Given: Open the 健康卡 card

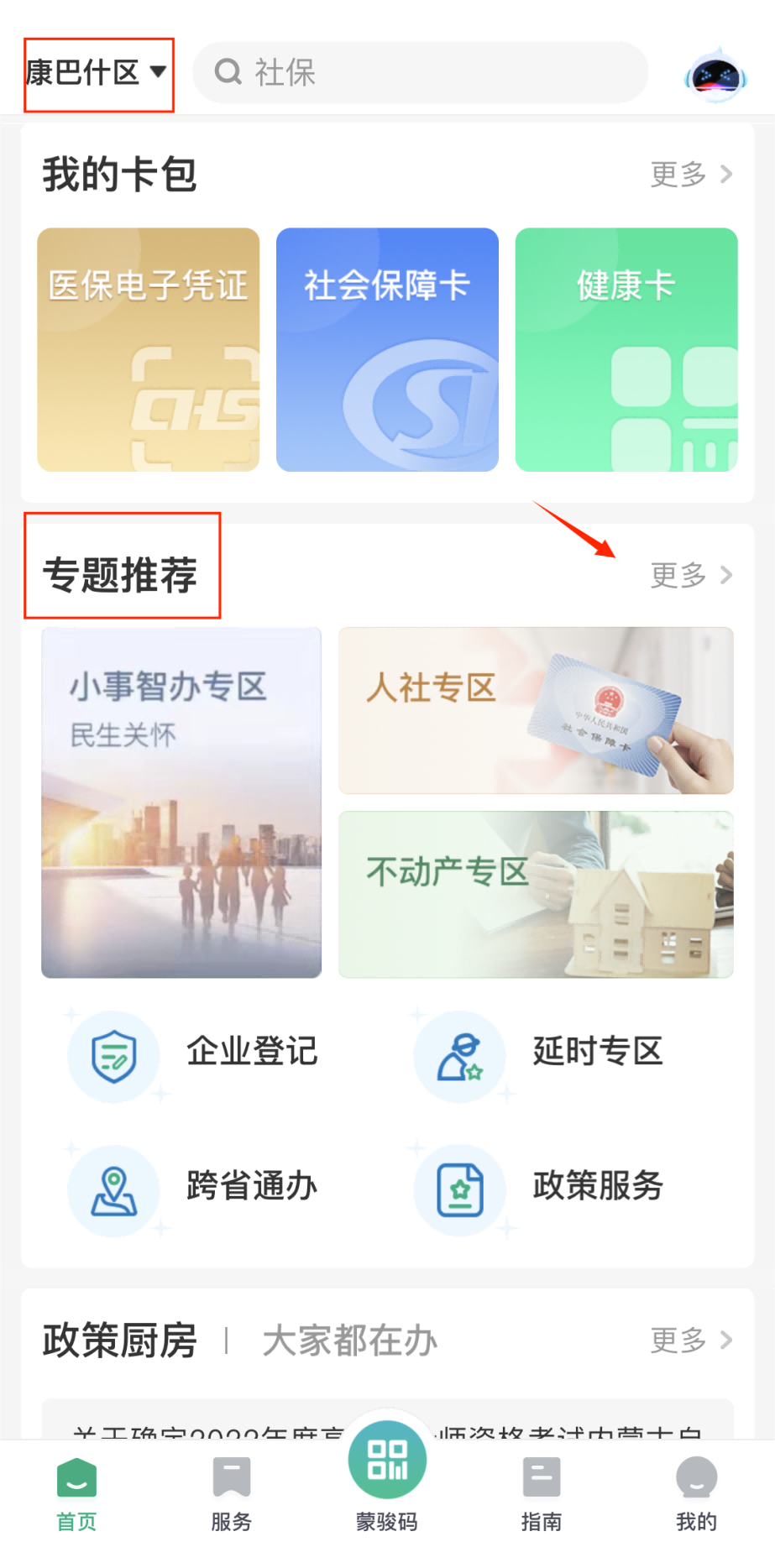Looking at the screenshot, I should tap(626, 349).
